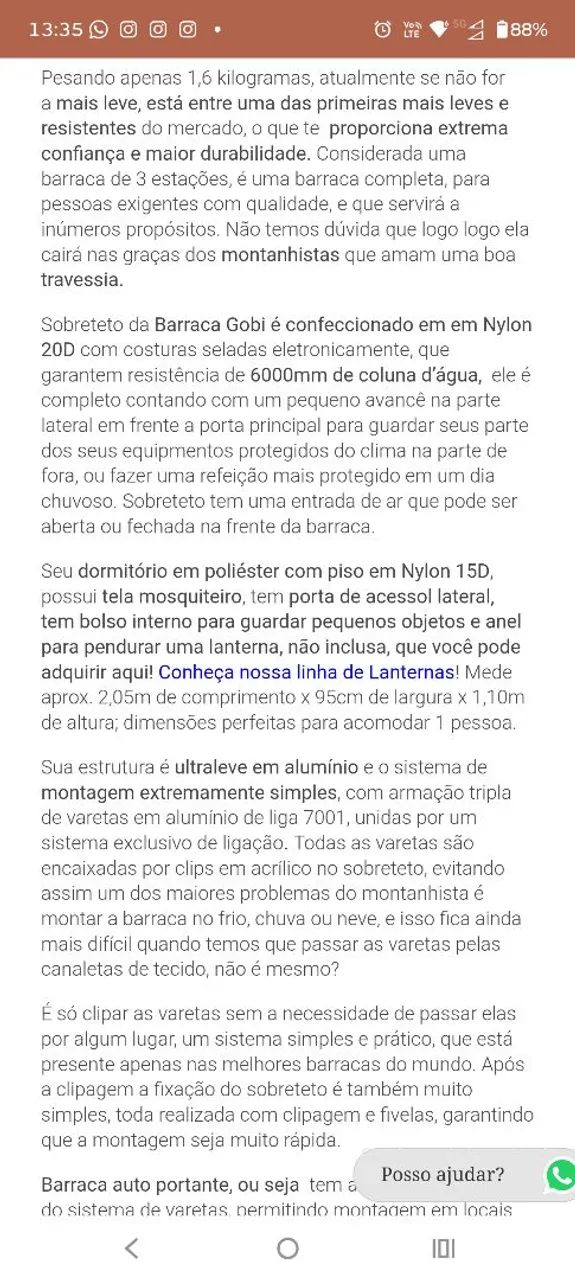Go to the home screen

(288, 1247)
